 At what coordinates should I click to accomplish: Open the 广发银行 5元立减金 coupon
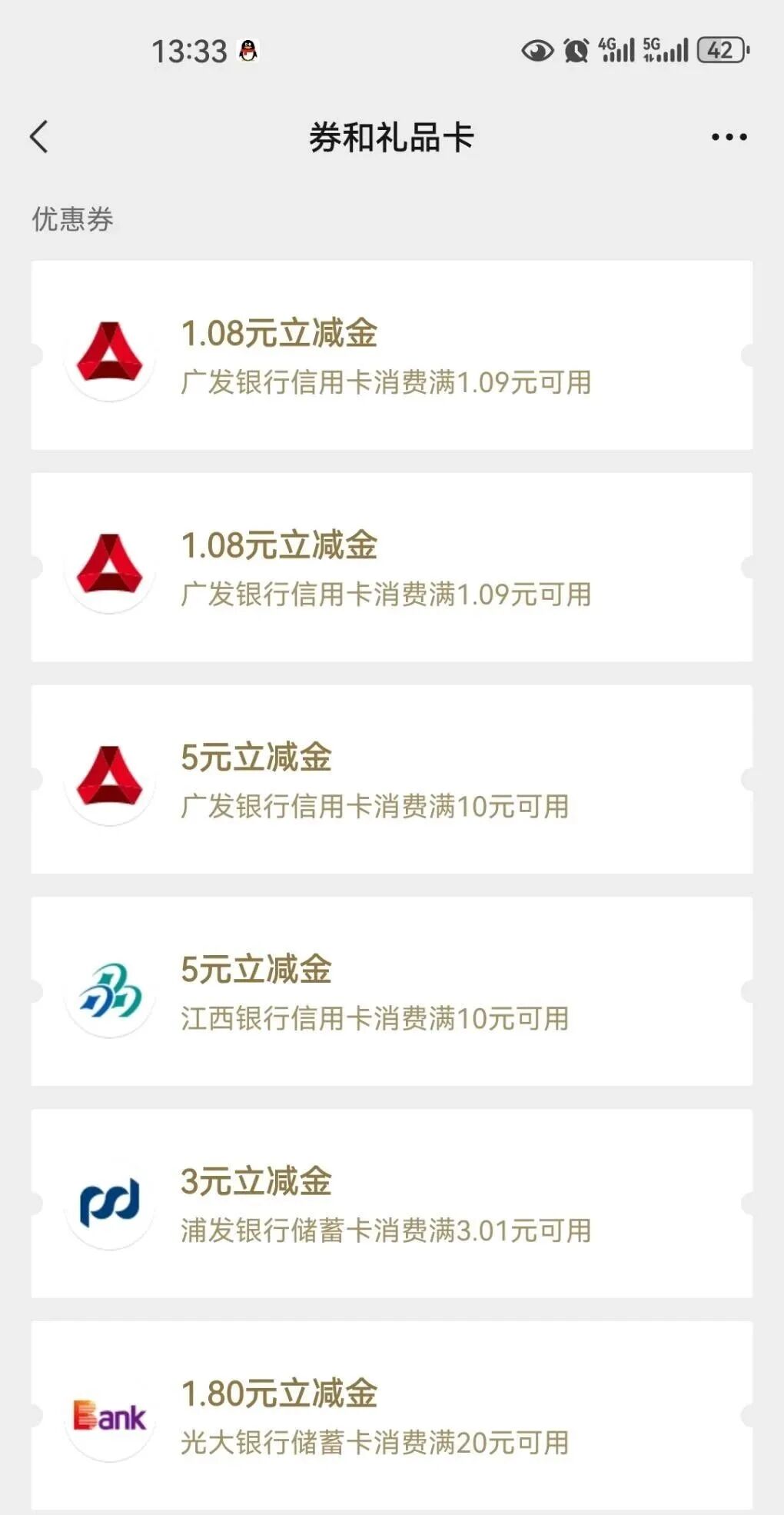391,779
